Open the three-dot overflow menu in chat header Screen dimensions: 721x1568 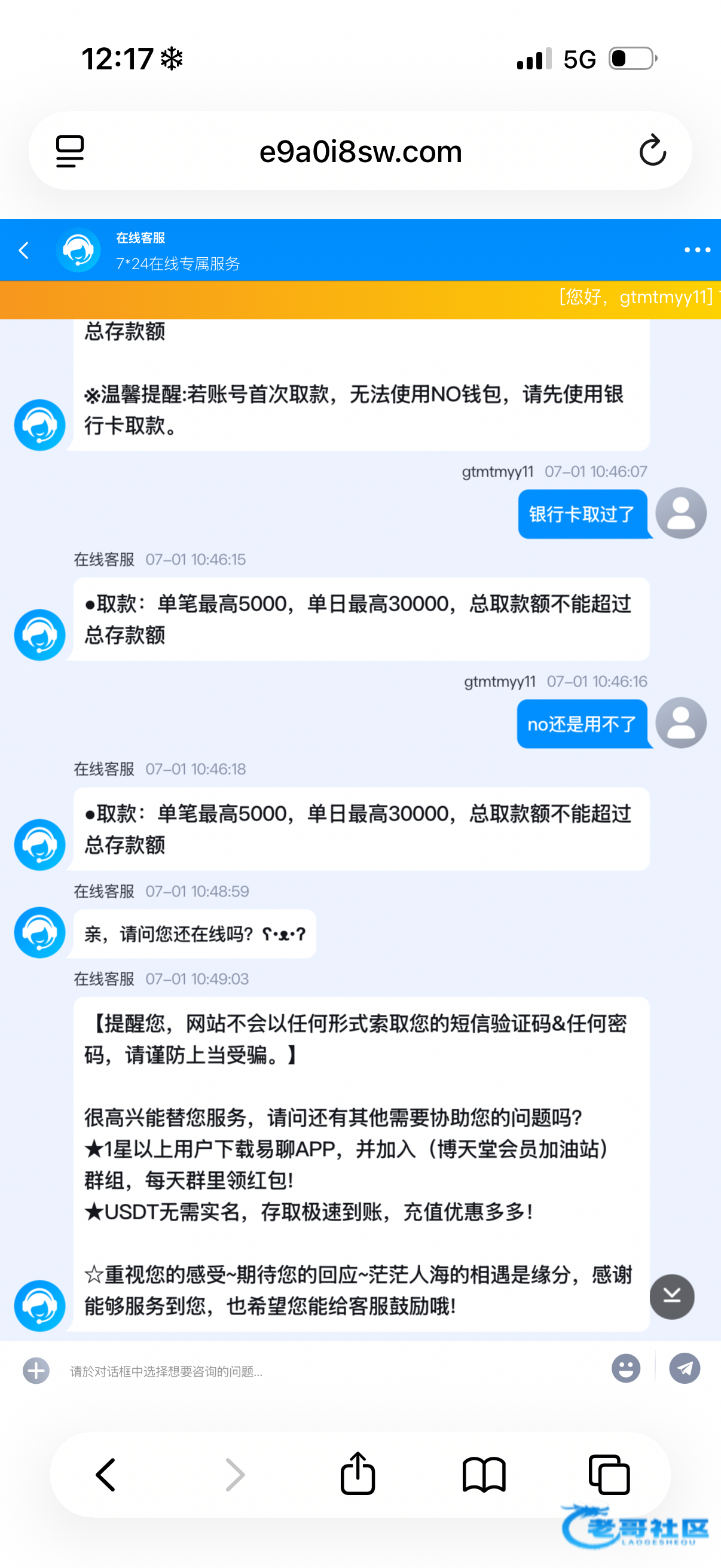coord(696,249)
